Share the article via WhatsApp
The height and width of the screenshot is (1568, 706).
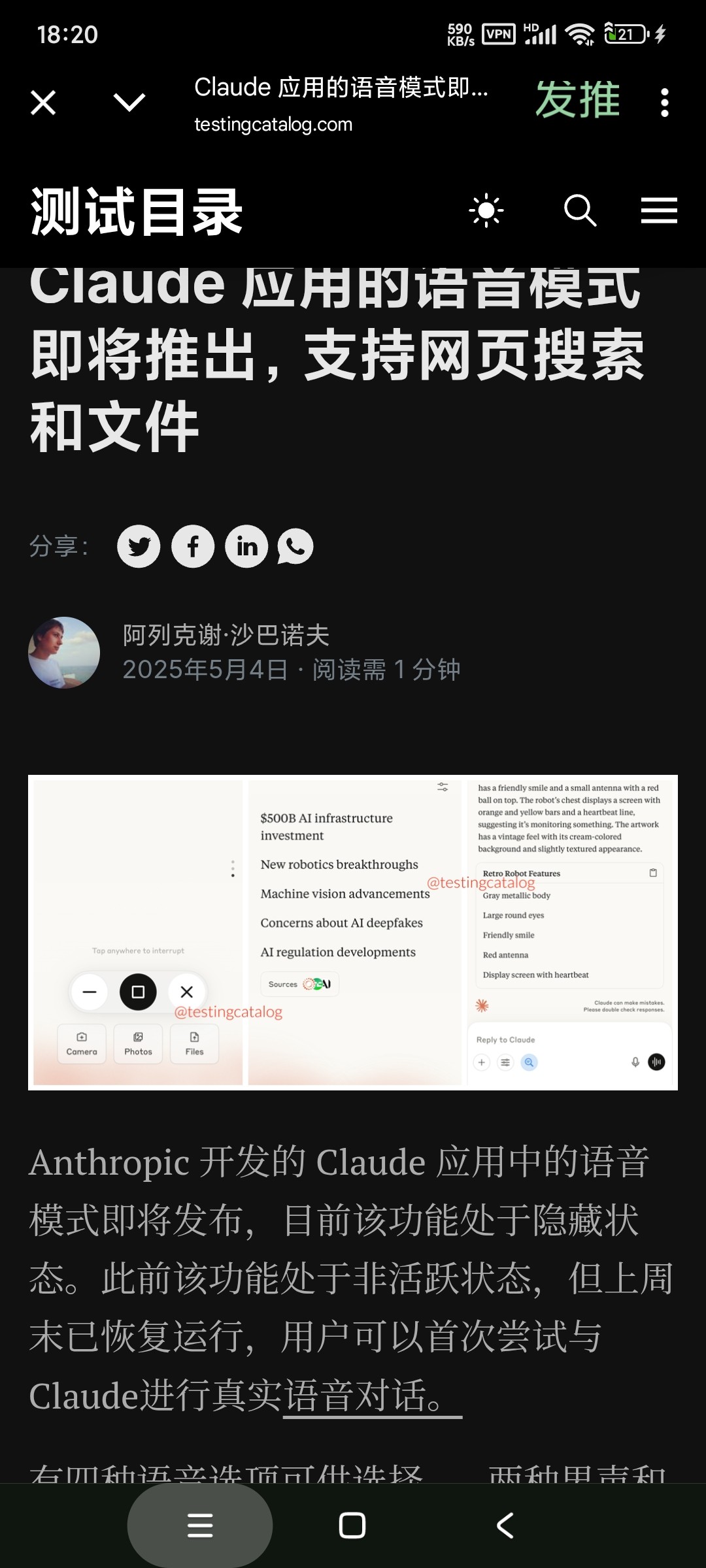coord(295,546)
